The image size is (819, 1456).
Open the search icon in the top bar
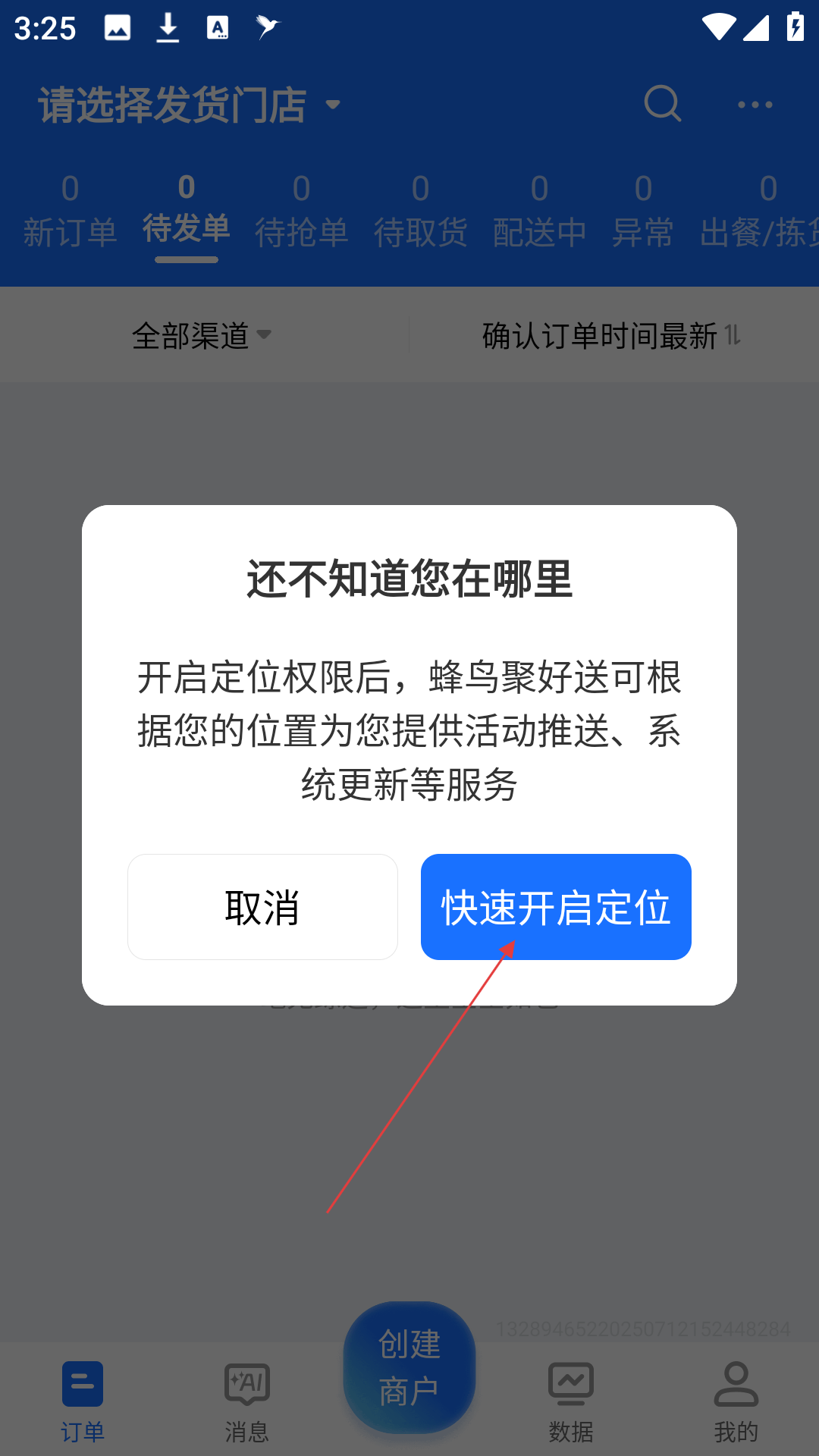point(663,104)
